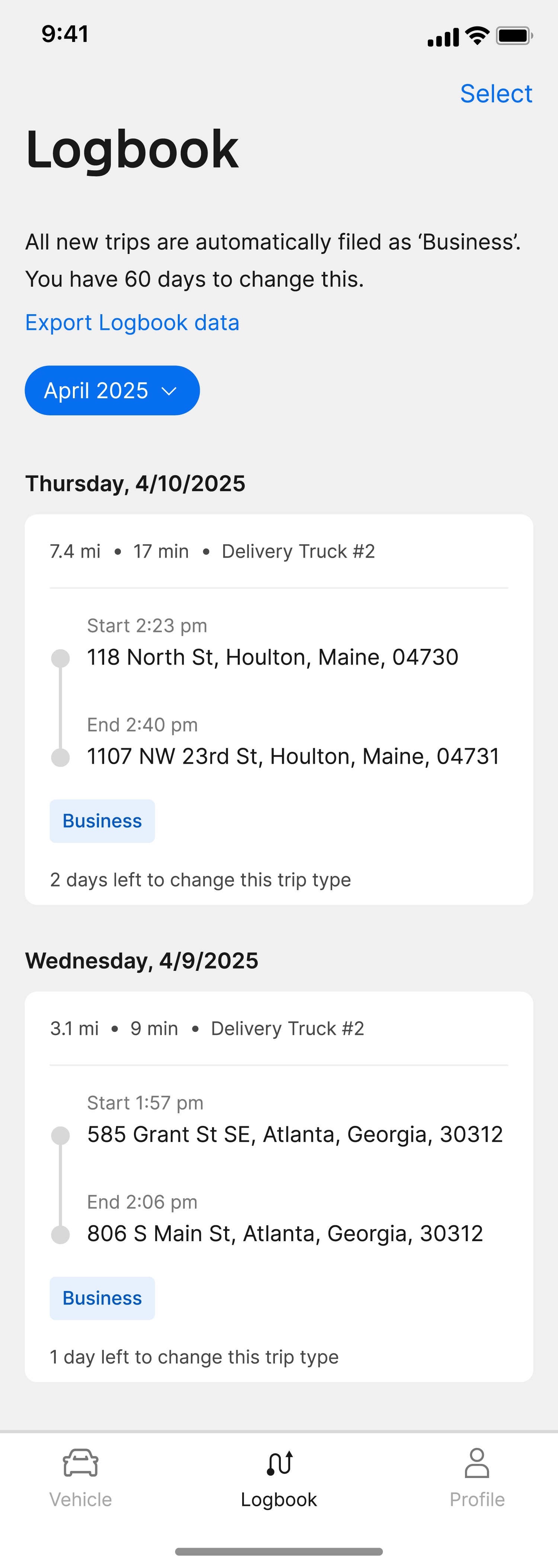Tap the Delivery Truck #2 trip card

(x=278, y=706)
